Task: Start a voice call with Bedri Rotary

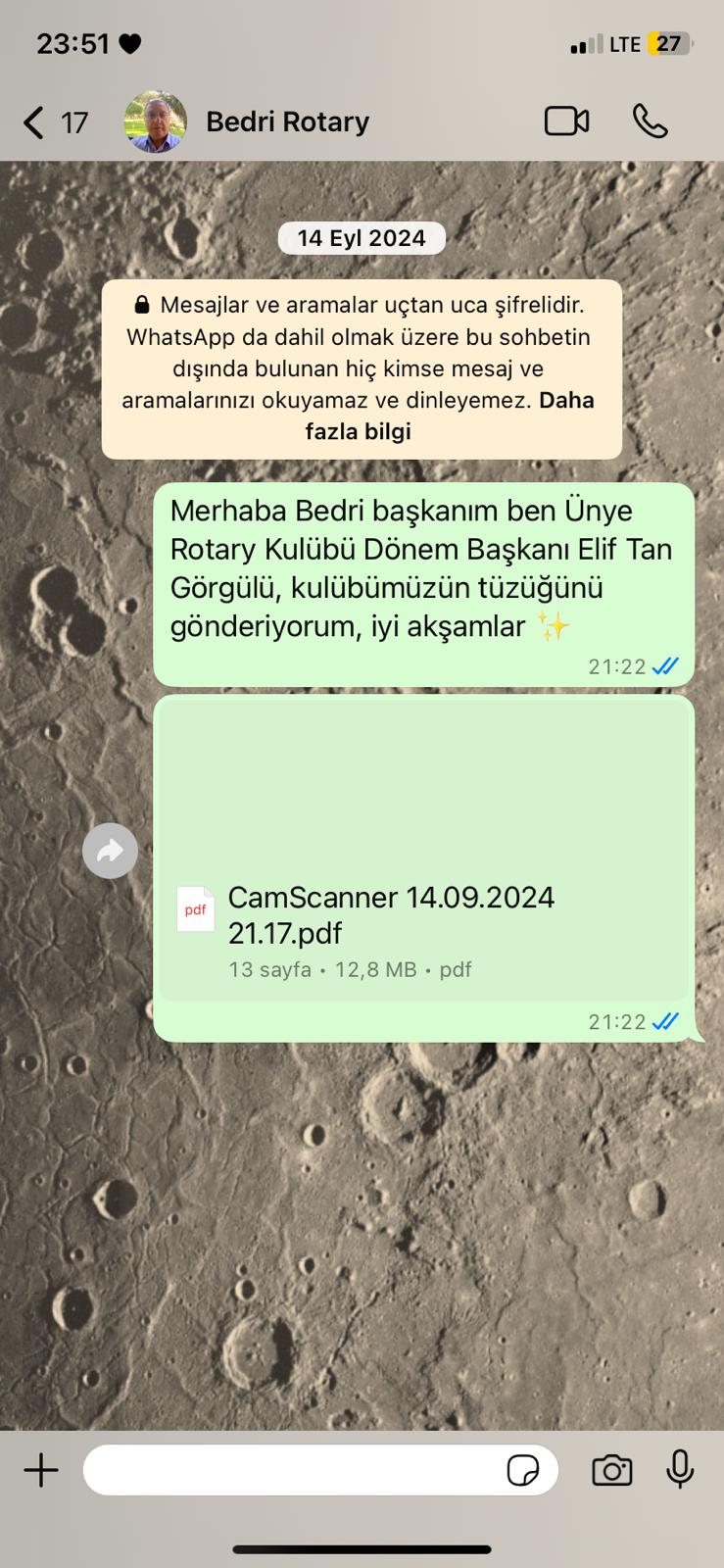Action: coord(650,122)
